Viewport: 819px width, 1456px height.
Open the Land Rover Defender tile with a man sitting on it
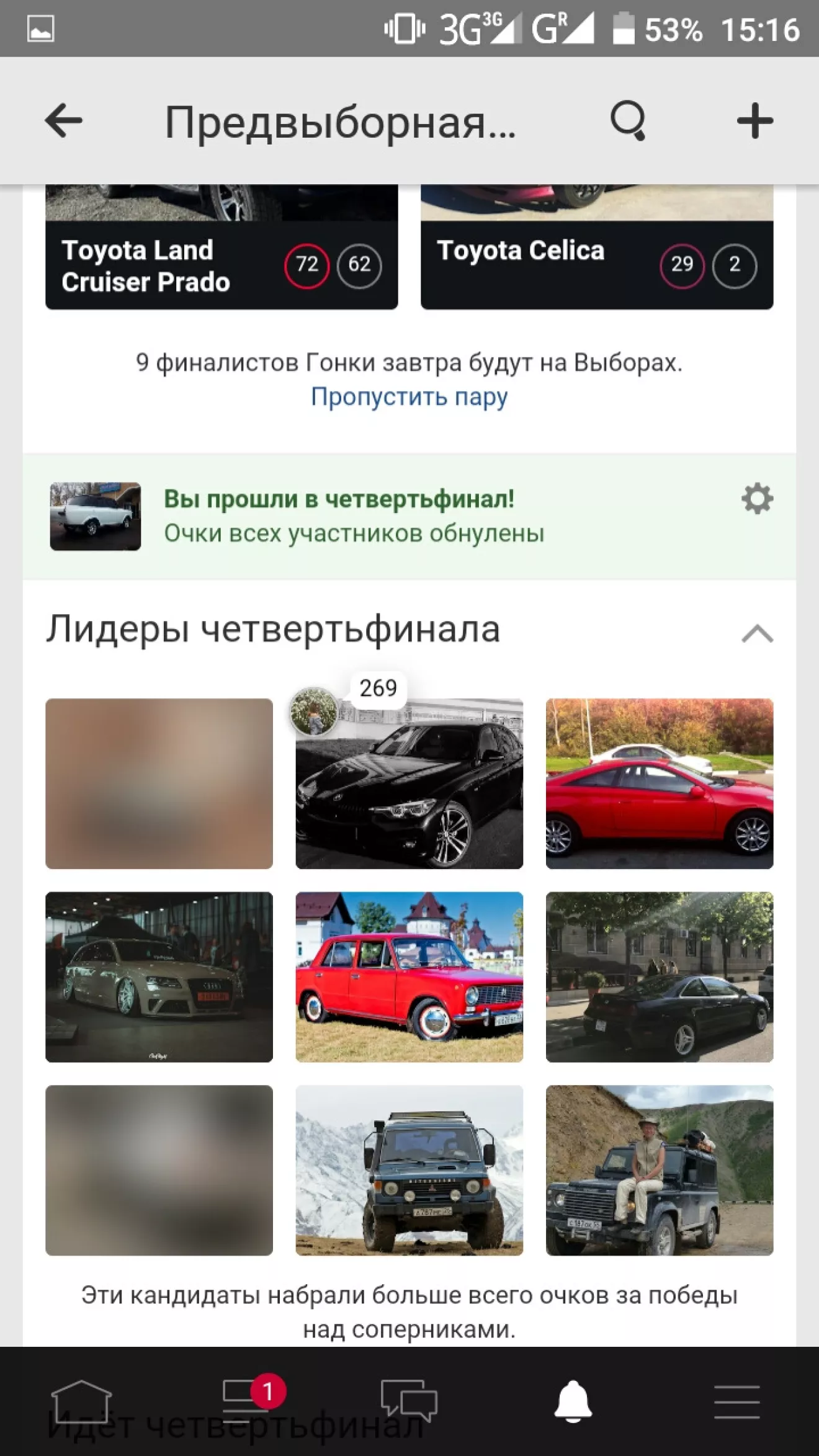click(x=659, y=1170)
